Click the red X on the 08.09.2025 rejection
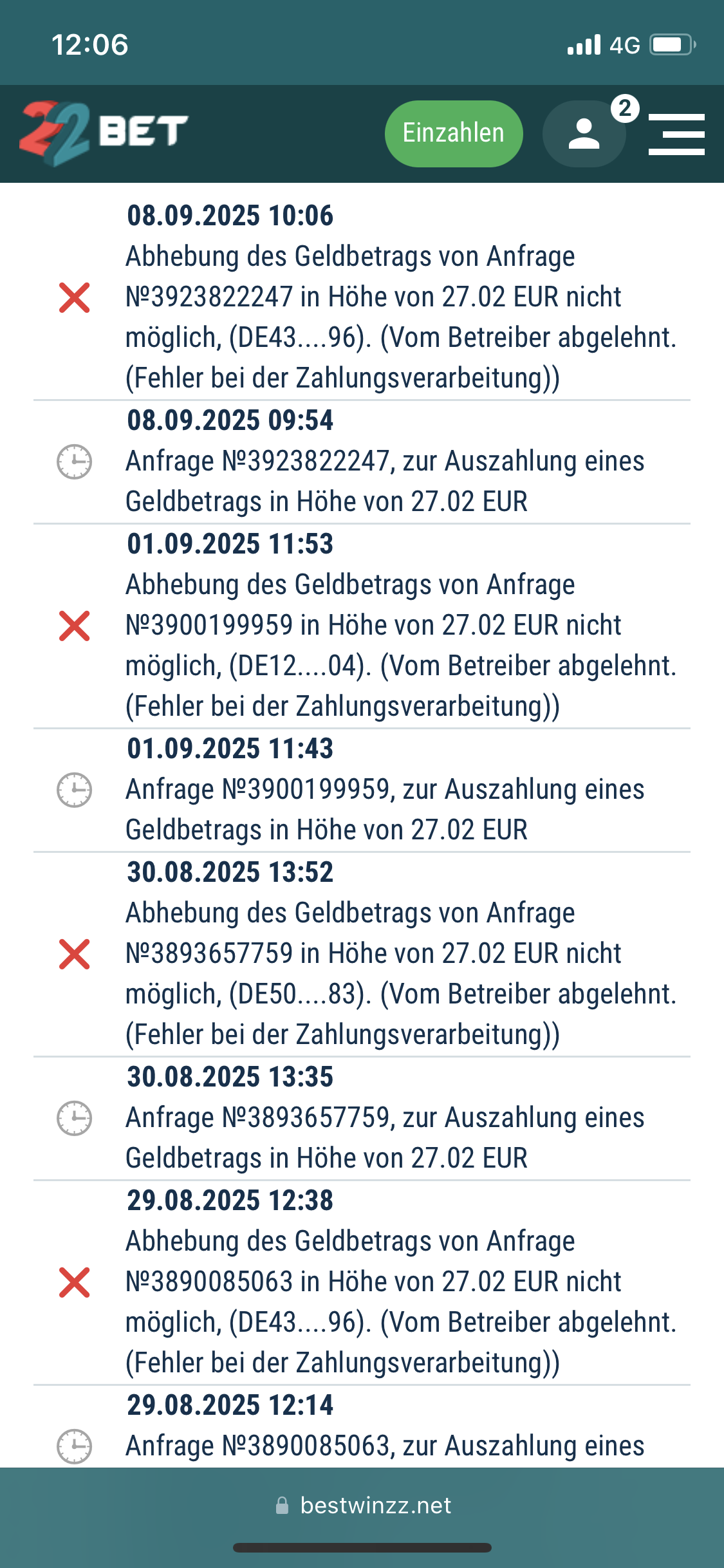Image resolution: width=724 pixels, height=1568 pixels. [x=74, y=298]
